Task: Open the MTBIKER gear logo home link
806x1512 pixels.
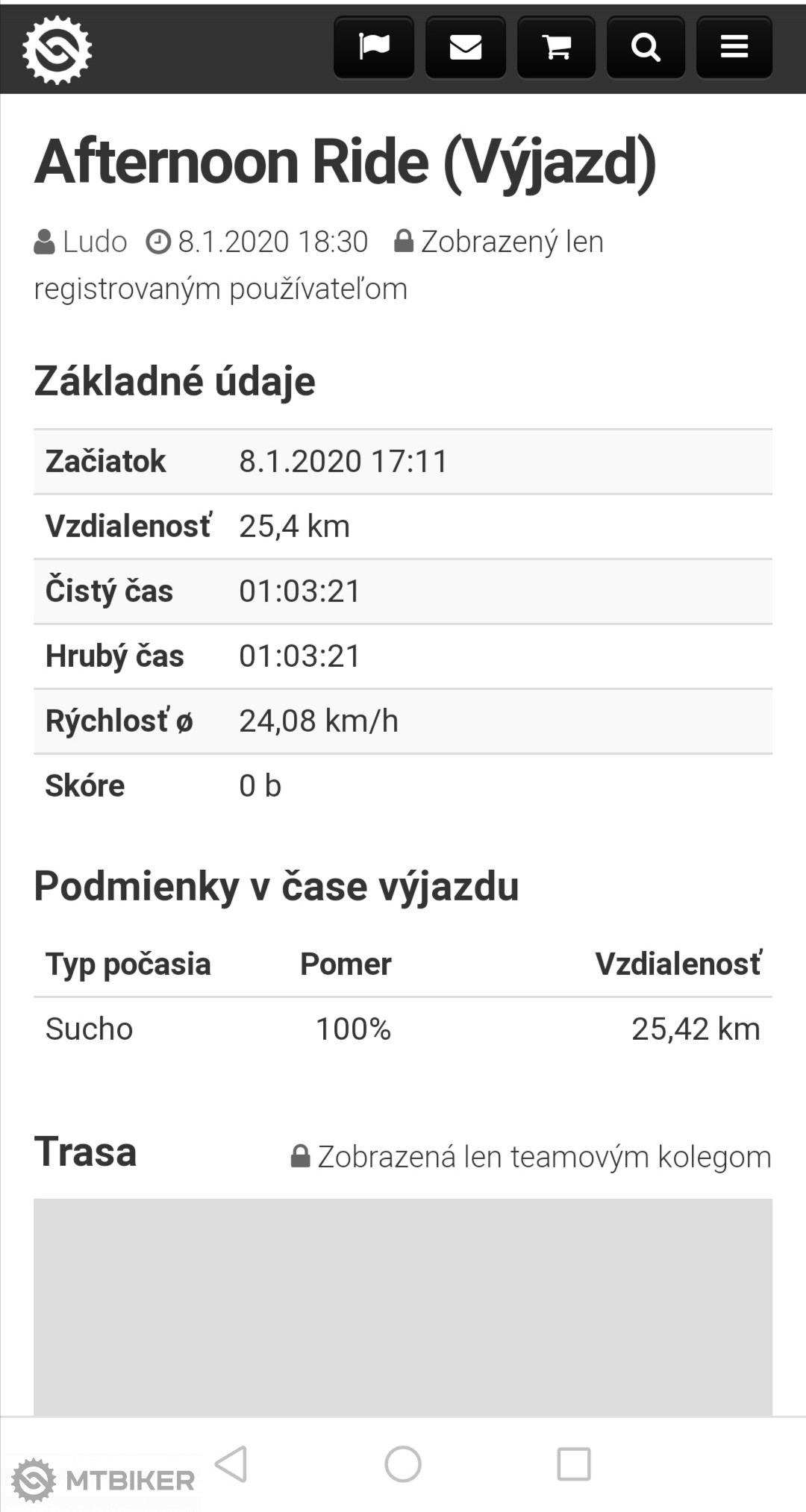Action: coord(57,49)
